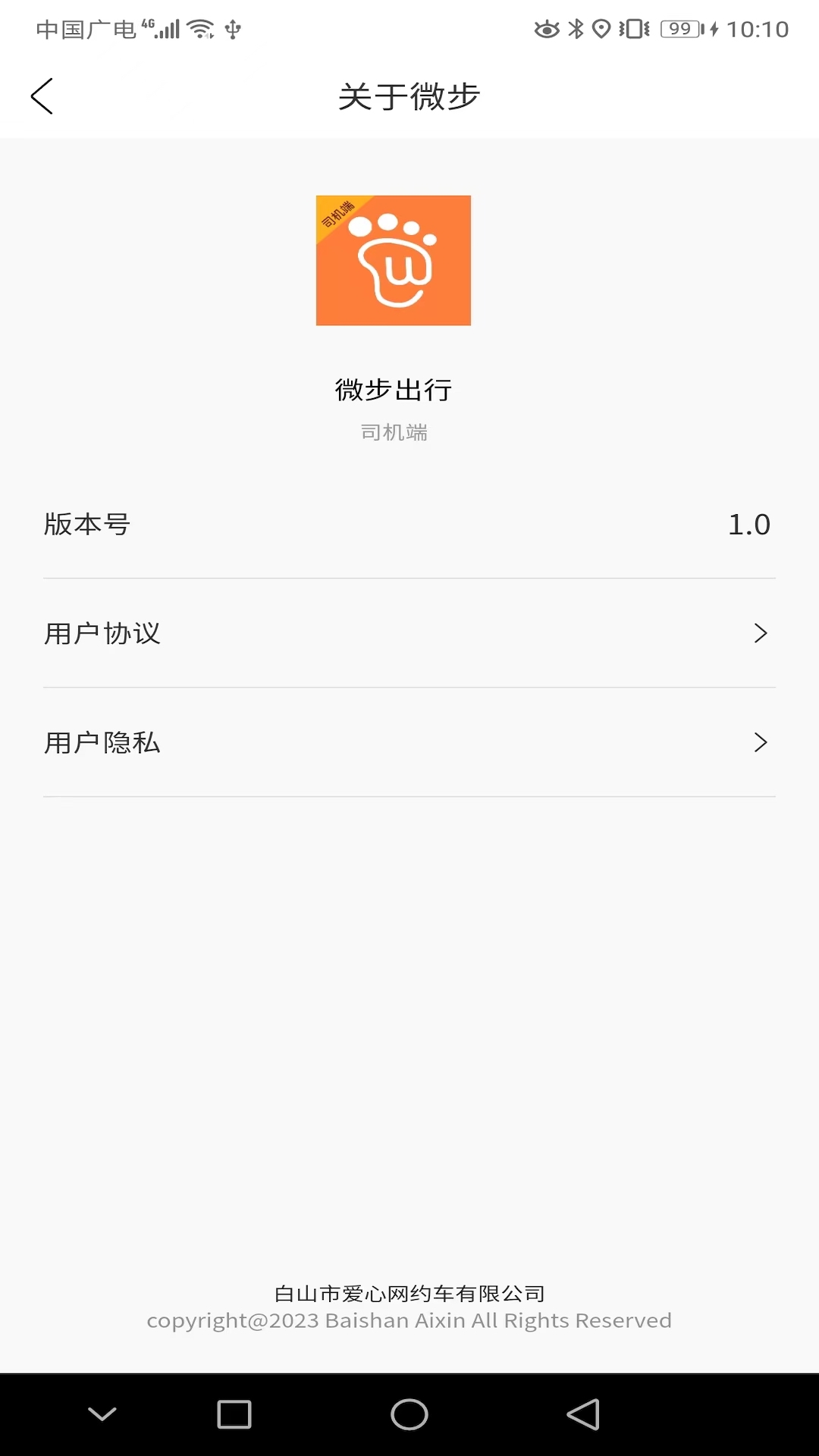Image resolution: width=819 pixels, height=1456 pixels.
Task: Tap the location icon in status bar
Action: coord(603,29)
